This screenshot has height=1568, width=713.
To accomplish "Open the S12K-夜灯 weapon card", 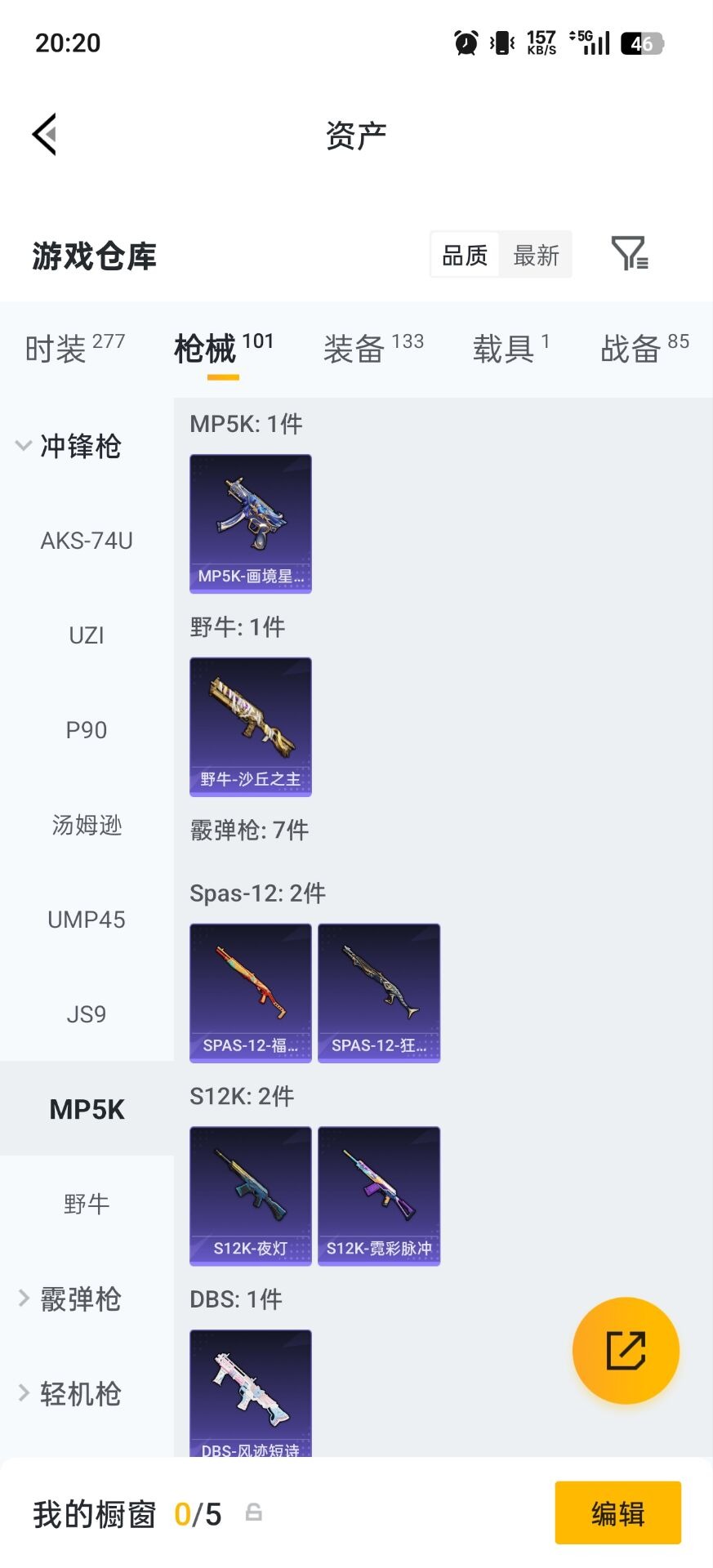I will pyautogui.click(x=250, y=1196).
